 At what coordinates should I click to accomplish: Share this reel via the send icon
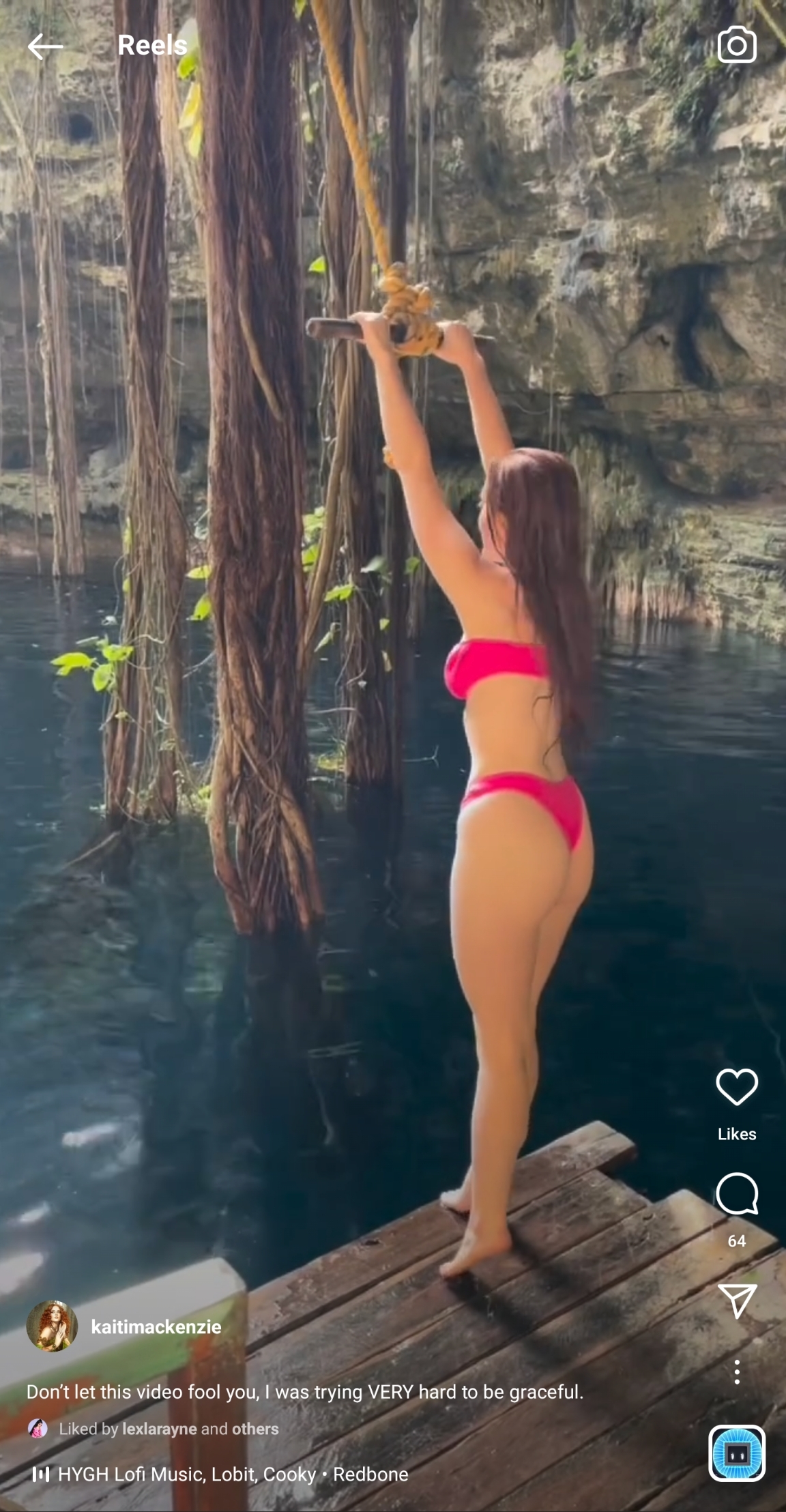736,1300
